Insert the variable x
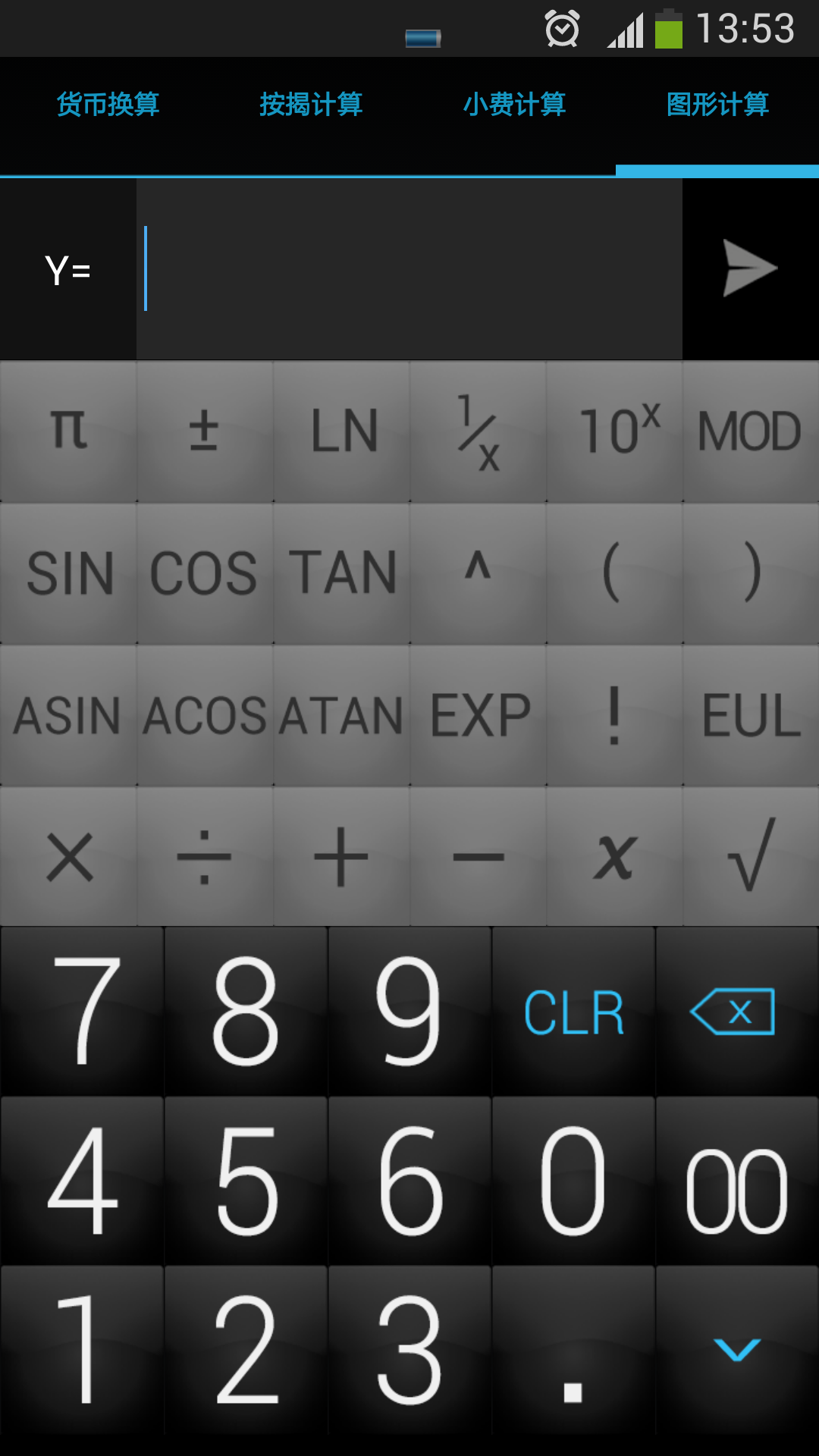819x1456 pixels. [x=614, y=857]
